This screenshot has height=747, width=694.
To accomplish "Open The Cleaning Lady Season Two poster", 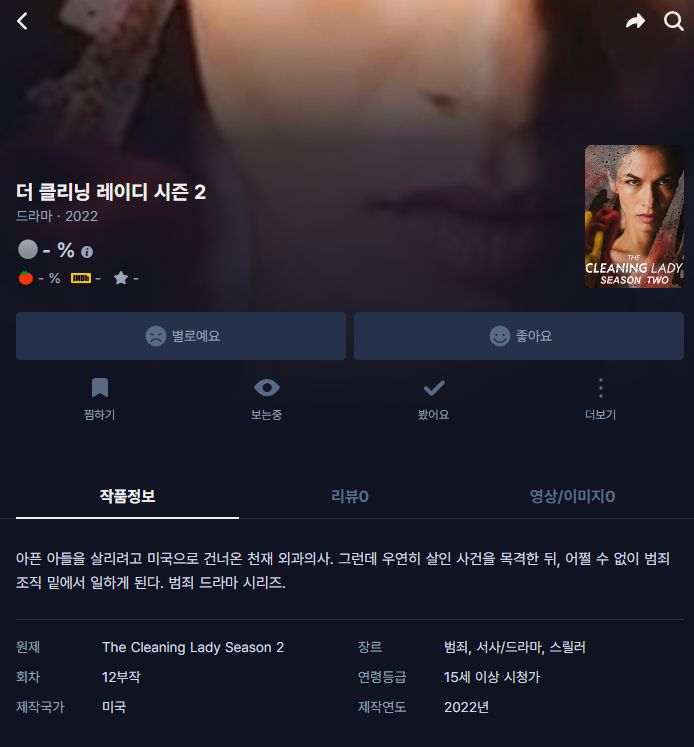I will pos(634,216).
